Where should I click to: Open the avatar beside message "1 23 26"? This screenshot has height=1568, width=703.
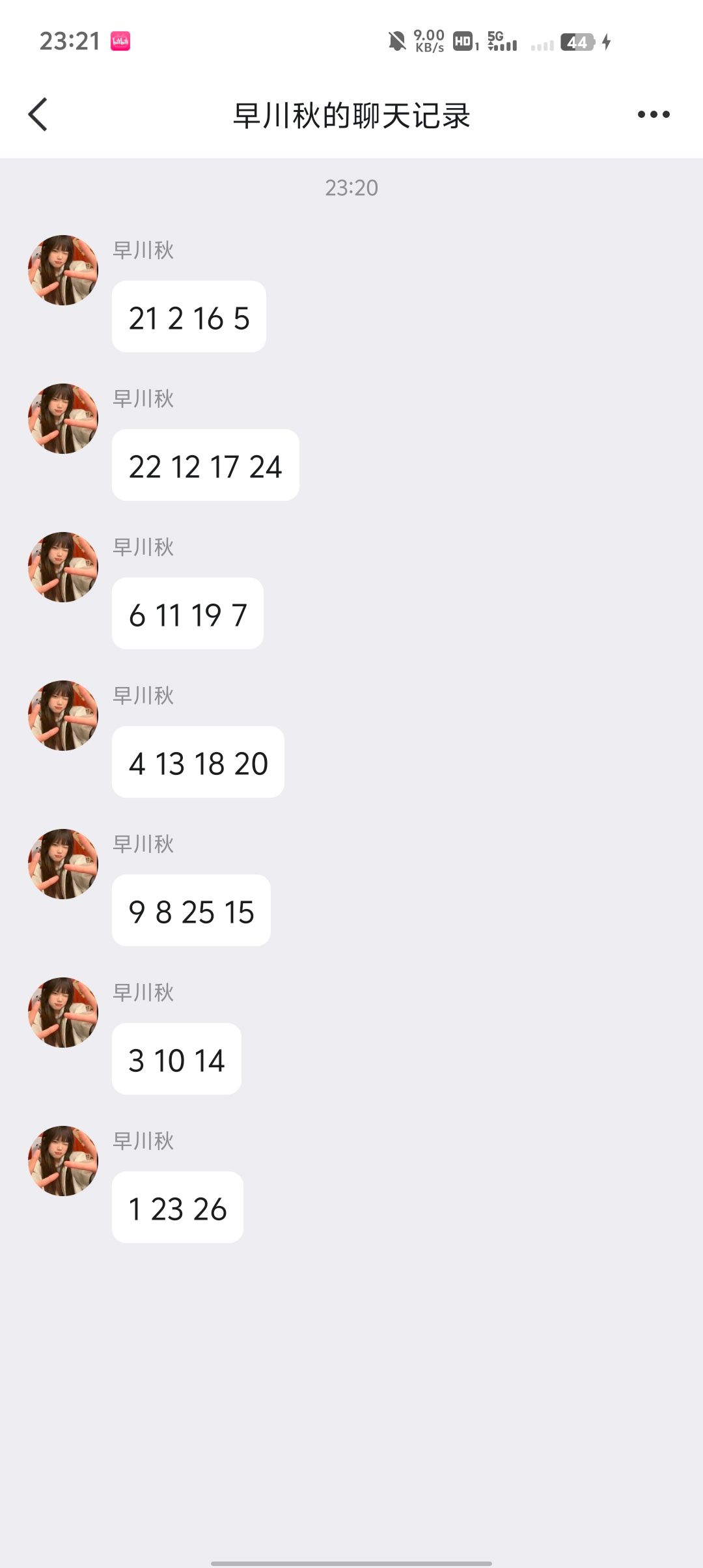63,1161
